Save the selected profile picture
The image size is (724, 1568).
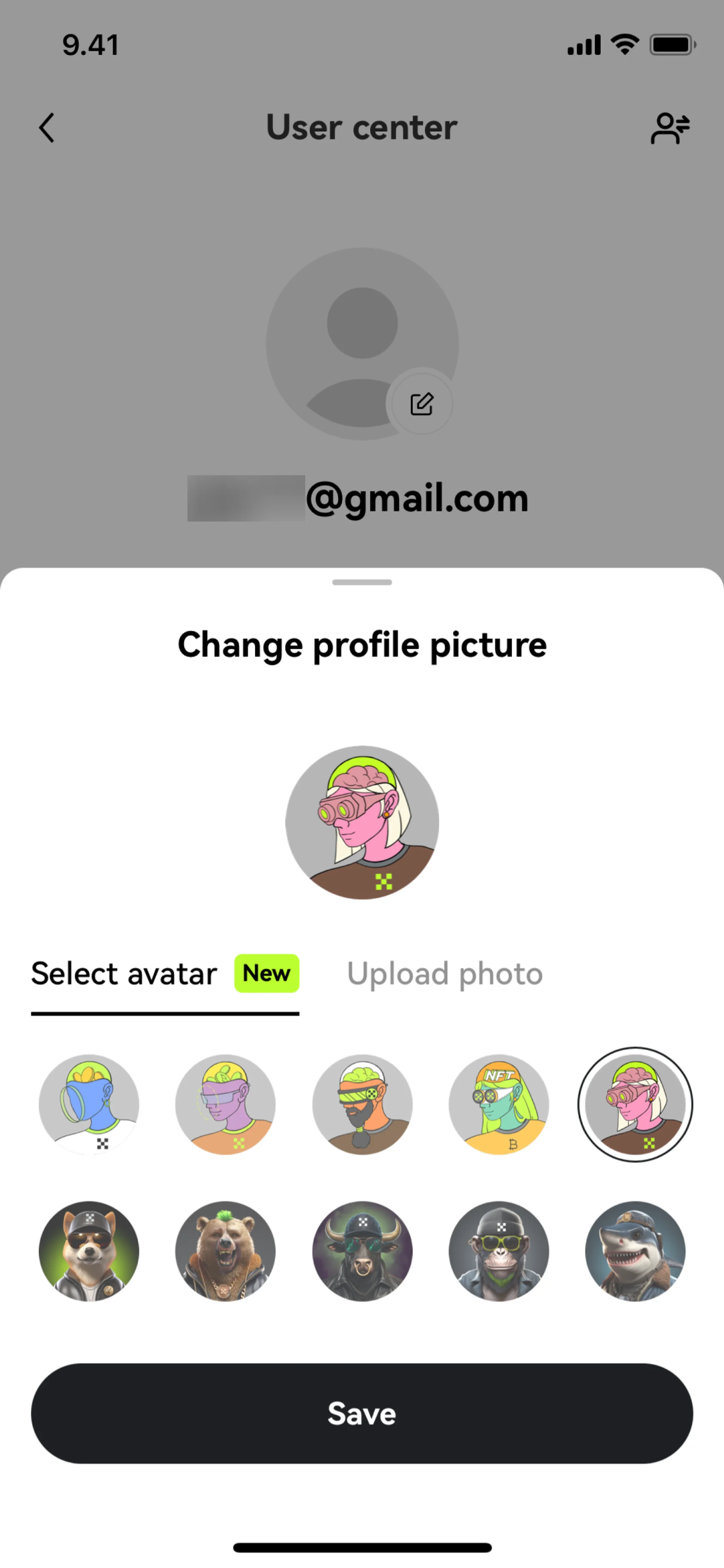coord(362,1413)
